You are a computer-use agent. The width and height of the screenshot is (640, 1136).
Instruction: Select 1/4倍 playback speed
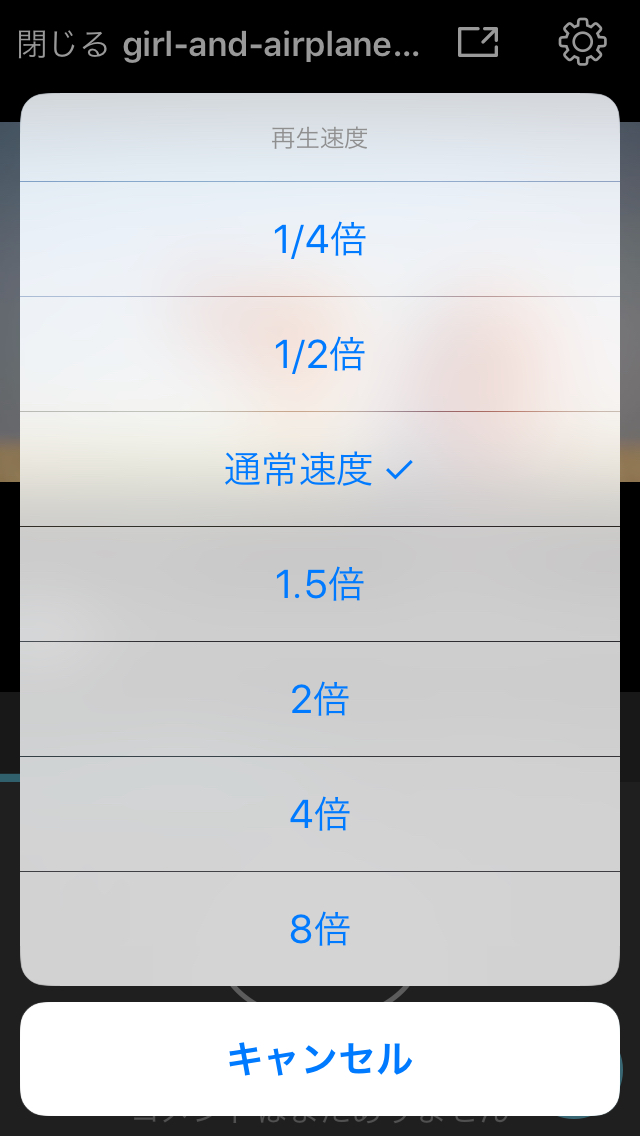click(320, 240)
